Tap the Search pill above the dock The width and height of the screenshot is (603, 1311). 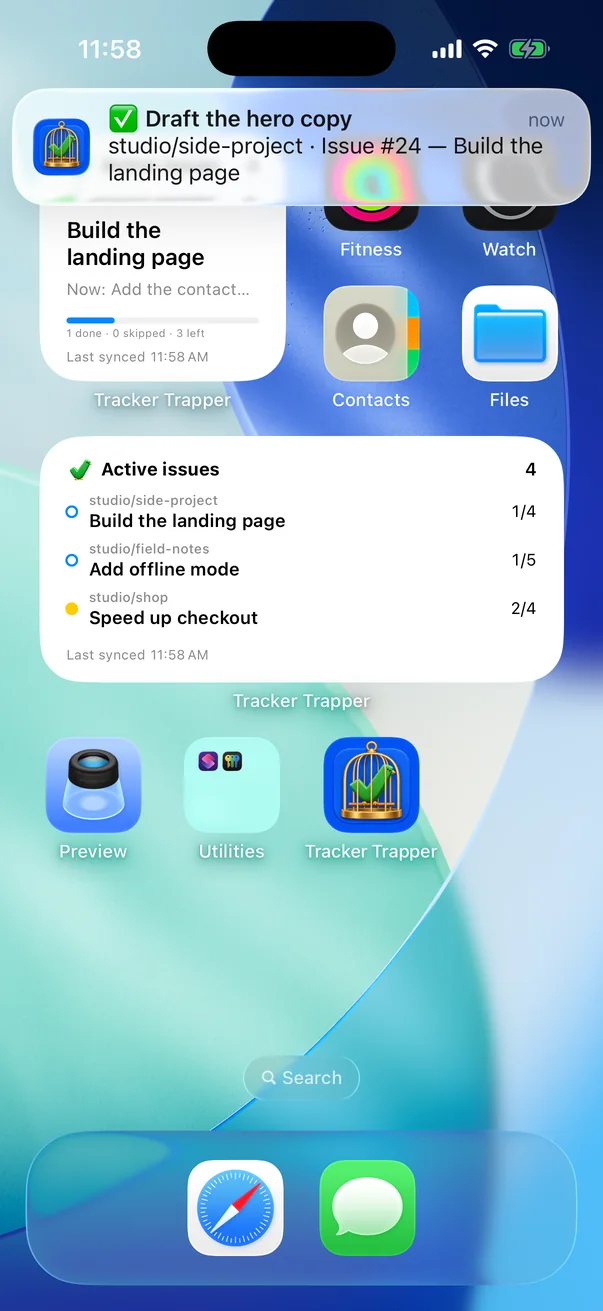click(x=301, y=1078)
